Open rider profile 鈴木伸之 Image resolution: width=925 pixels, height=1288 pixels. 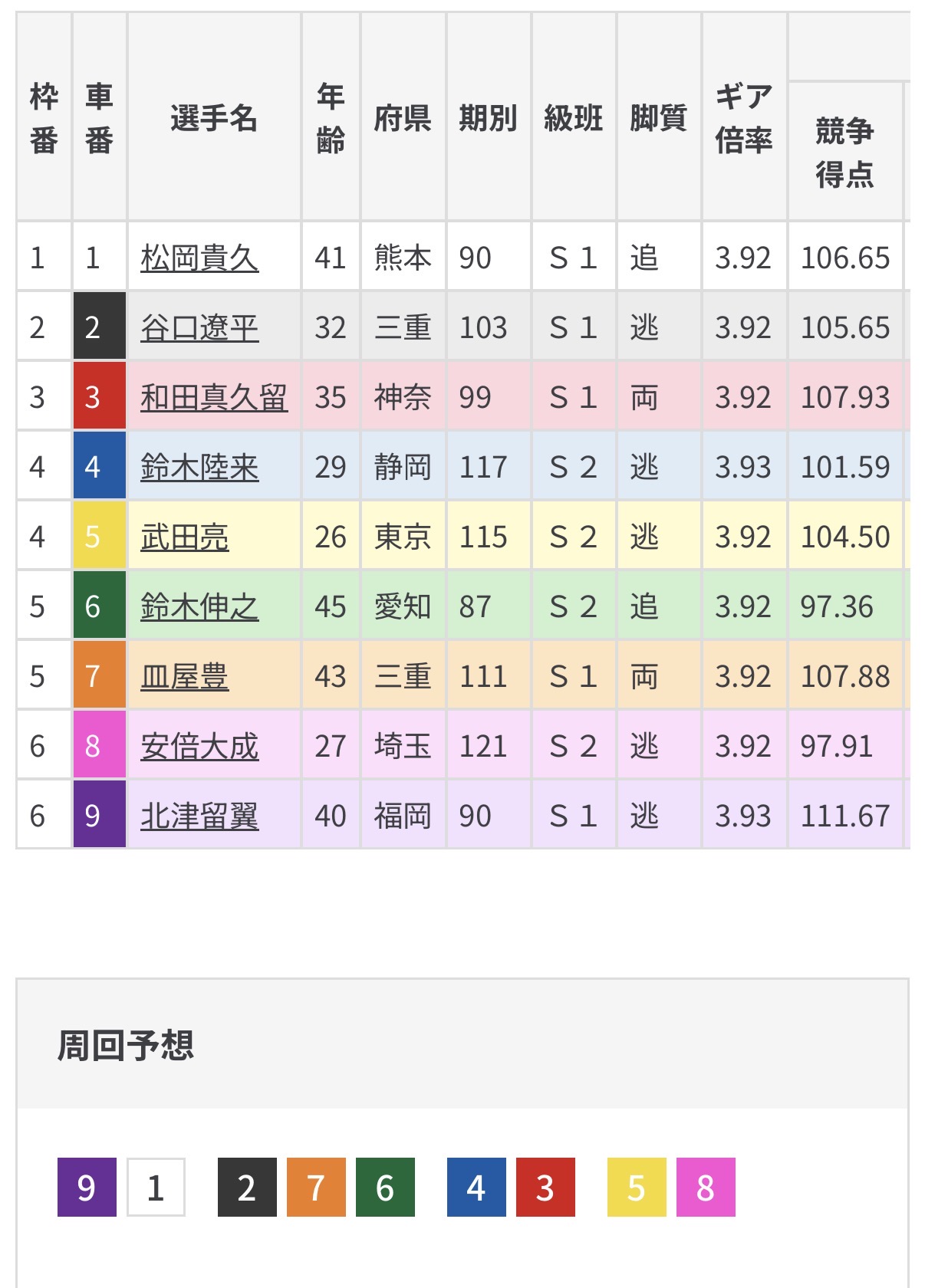(x=199, y=607)
